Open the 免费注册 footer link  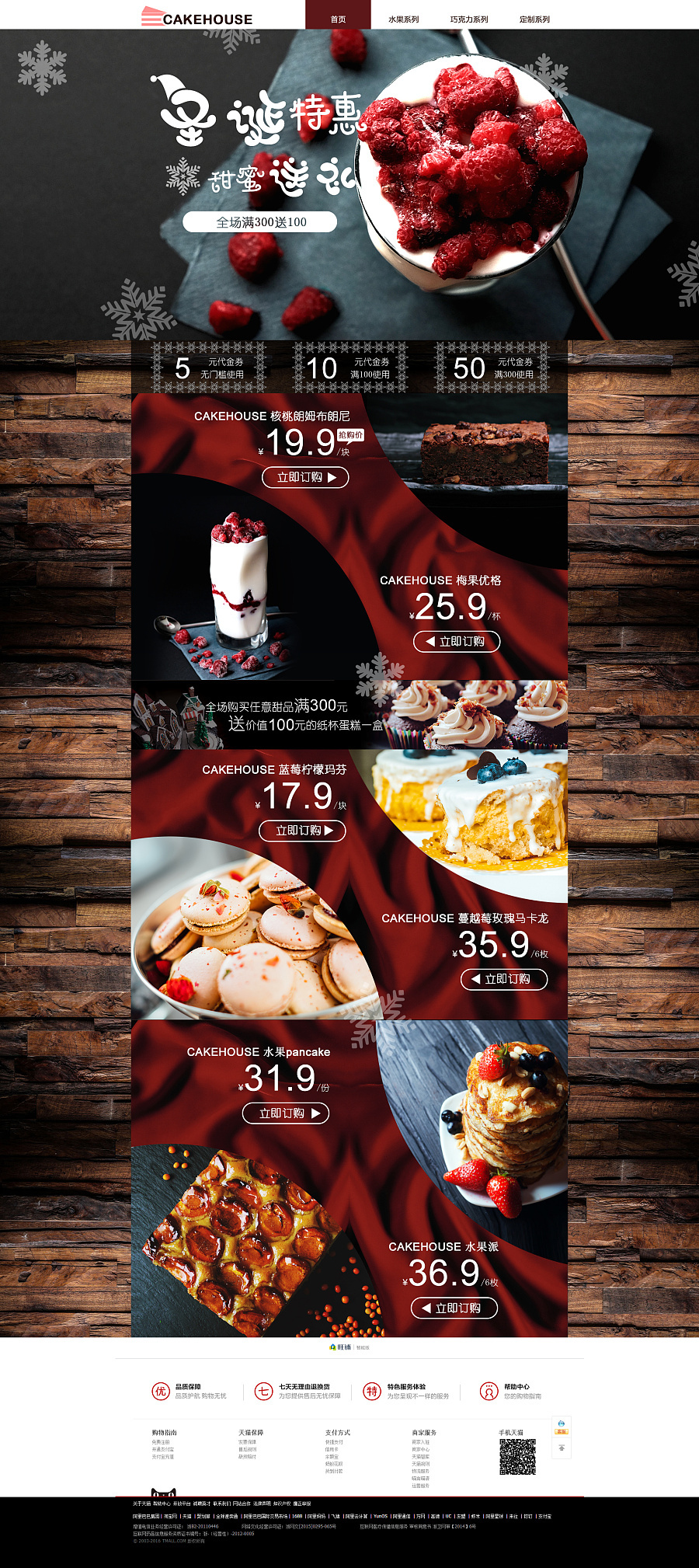(x=161, y=1442)
